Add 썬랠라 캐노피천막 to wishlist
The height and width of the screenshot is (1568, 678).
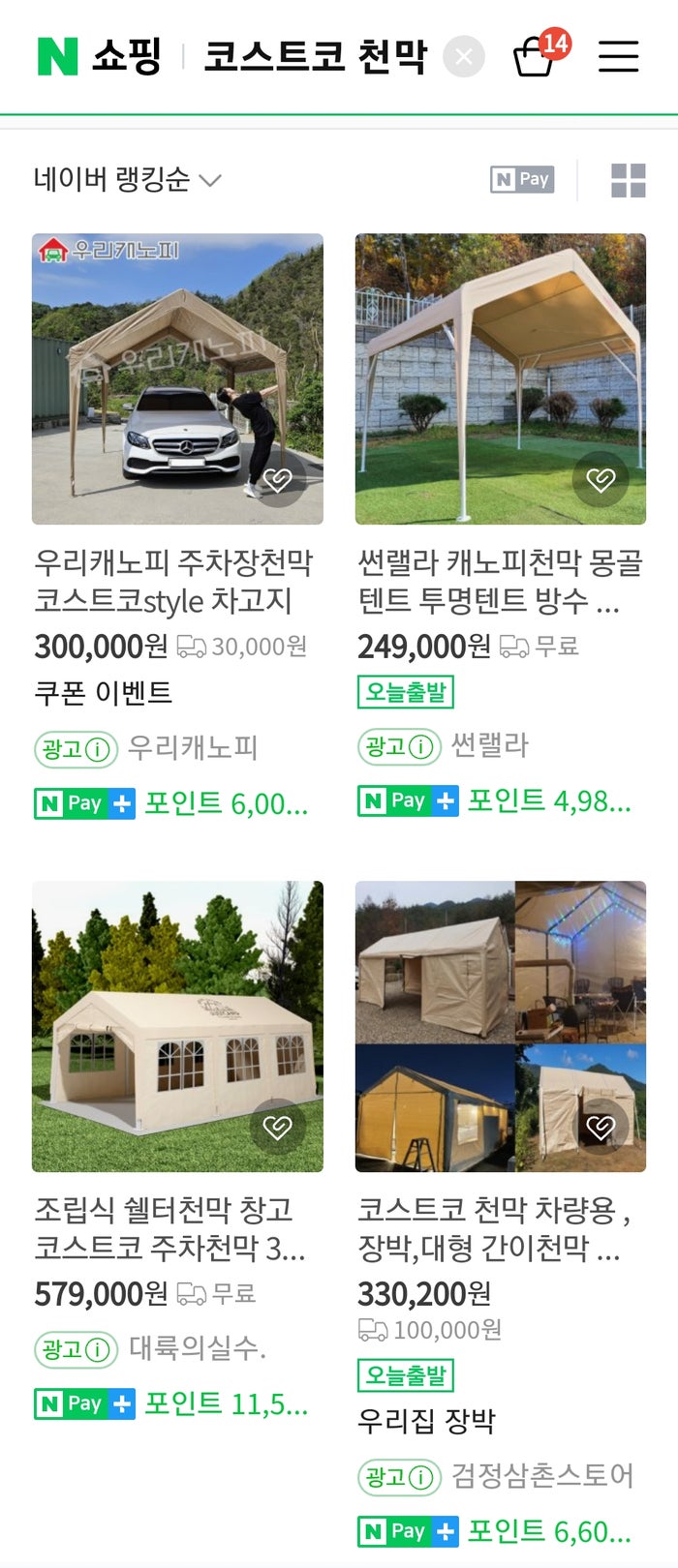coord(601,479)
